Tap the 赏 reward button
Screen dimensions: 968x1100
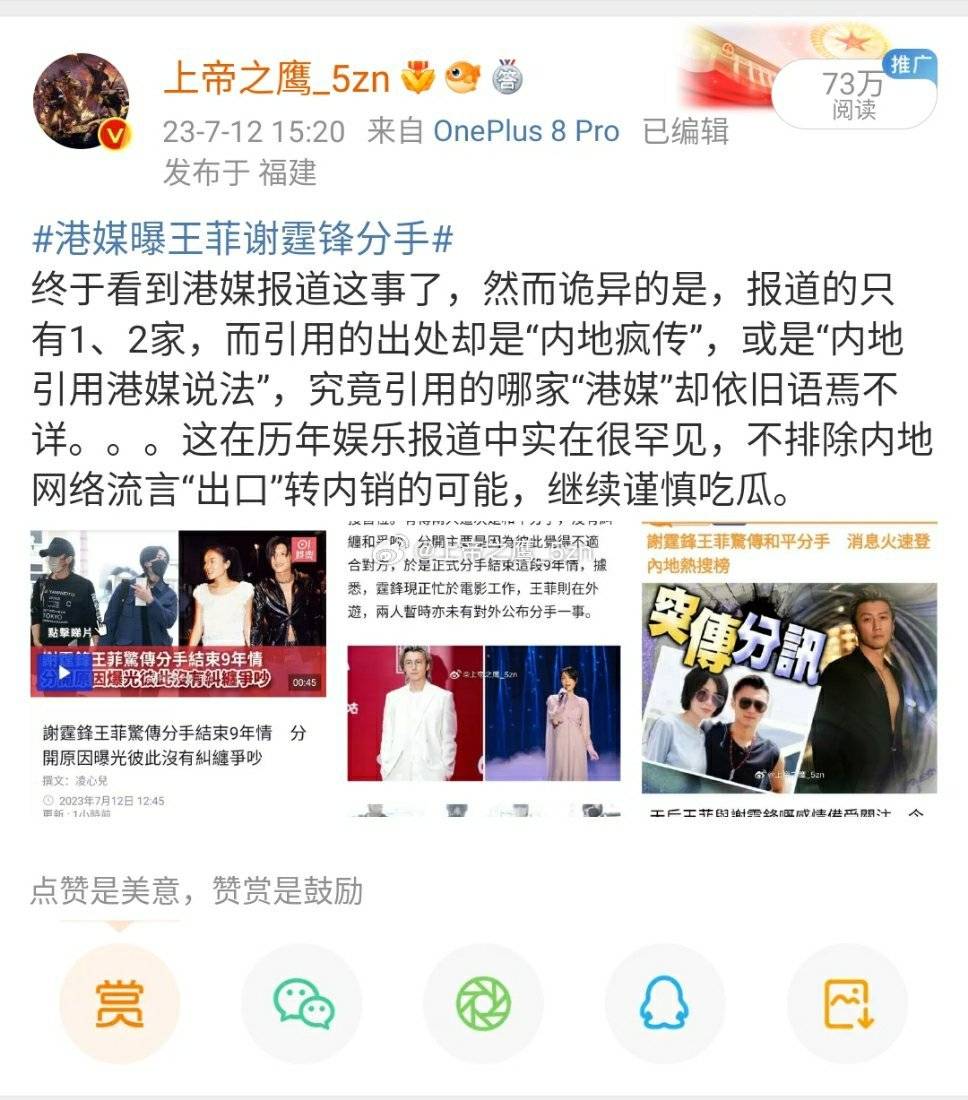click(120, 1003)
